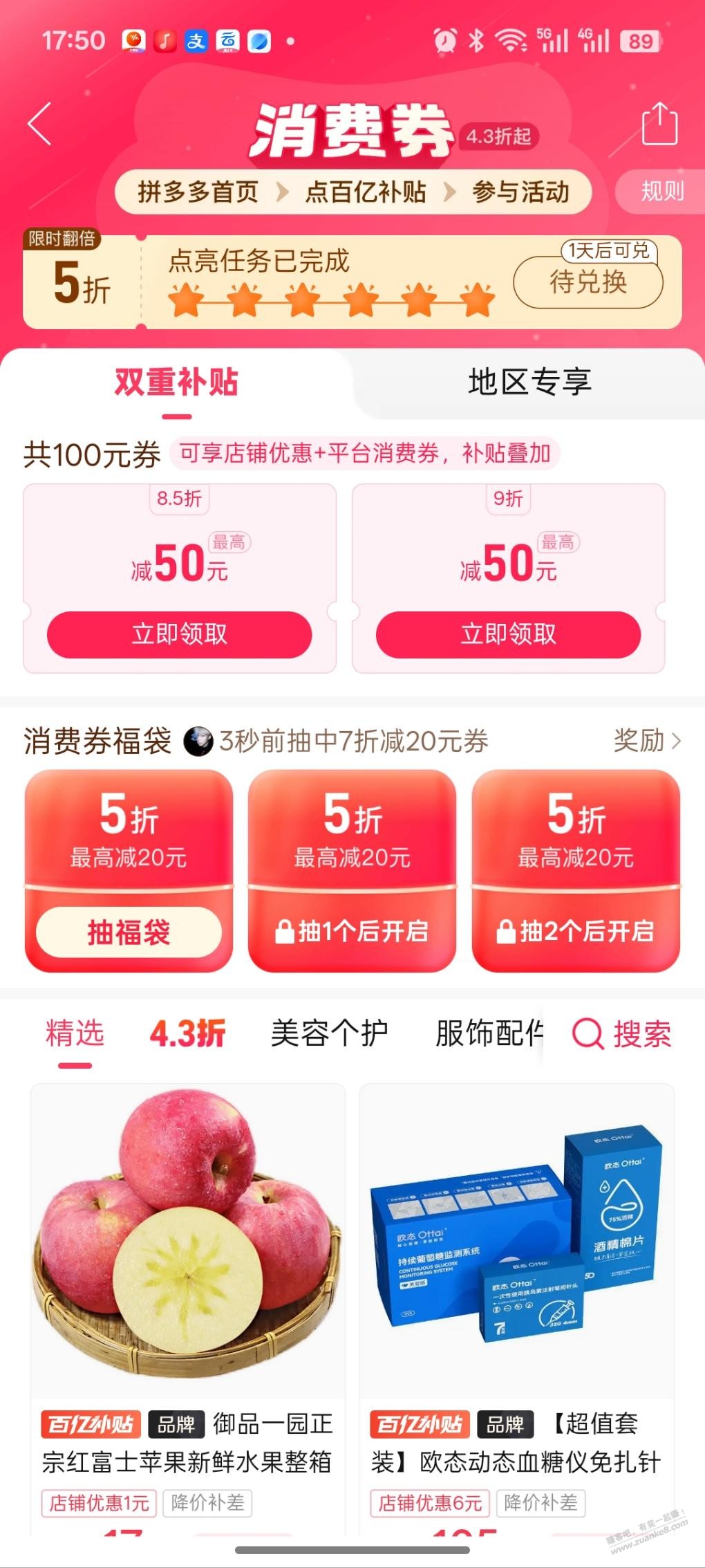
Task: Go back with the top-left arrow
Action: click(40, 123)
